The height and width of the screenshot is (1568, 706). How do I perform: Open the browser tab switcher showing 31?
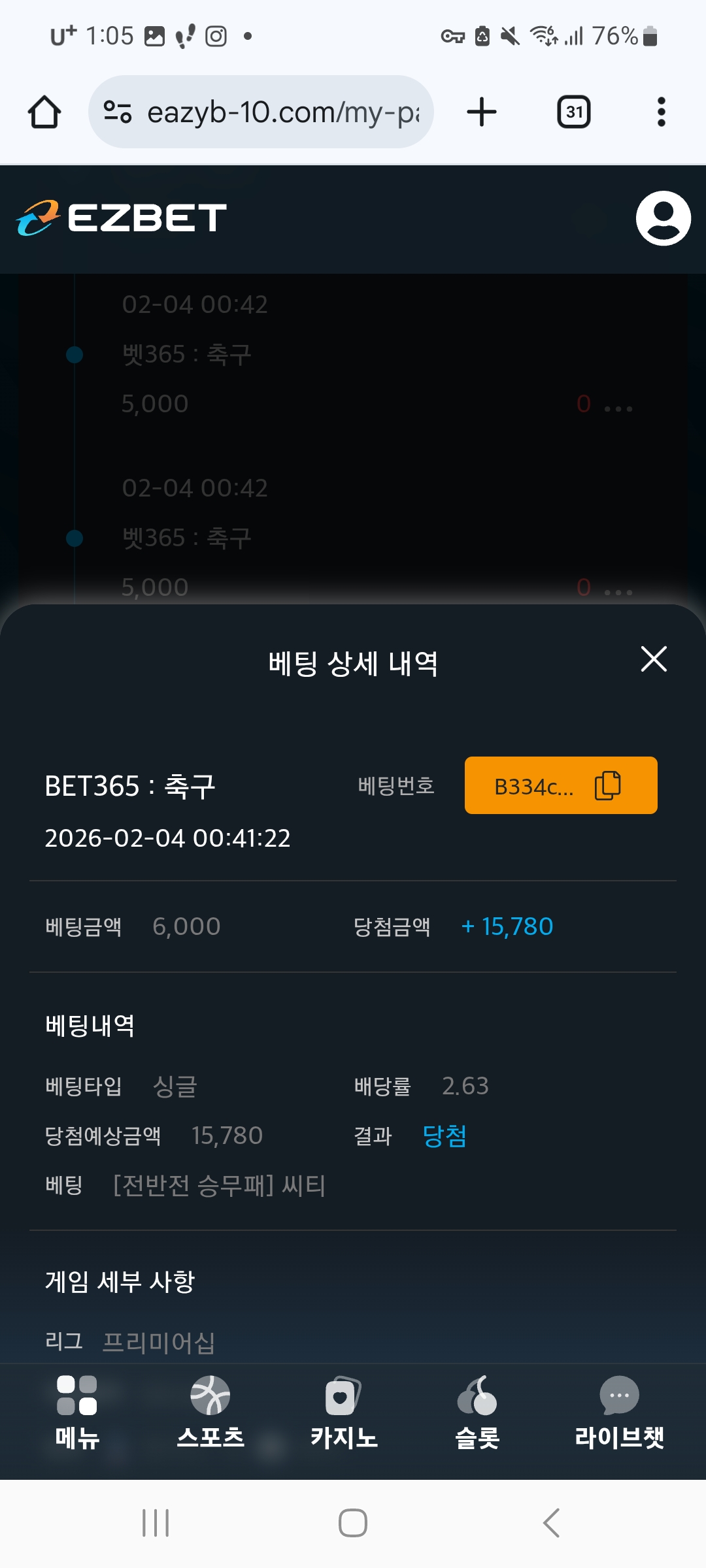coord(573,111)
